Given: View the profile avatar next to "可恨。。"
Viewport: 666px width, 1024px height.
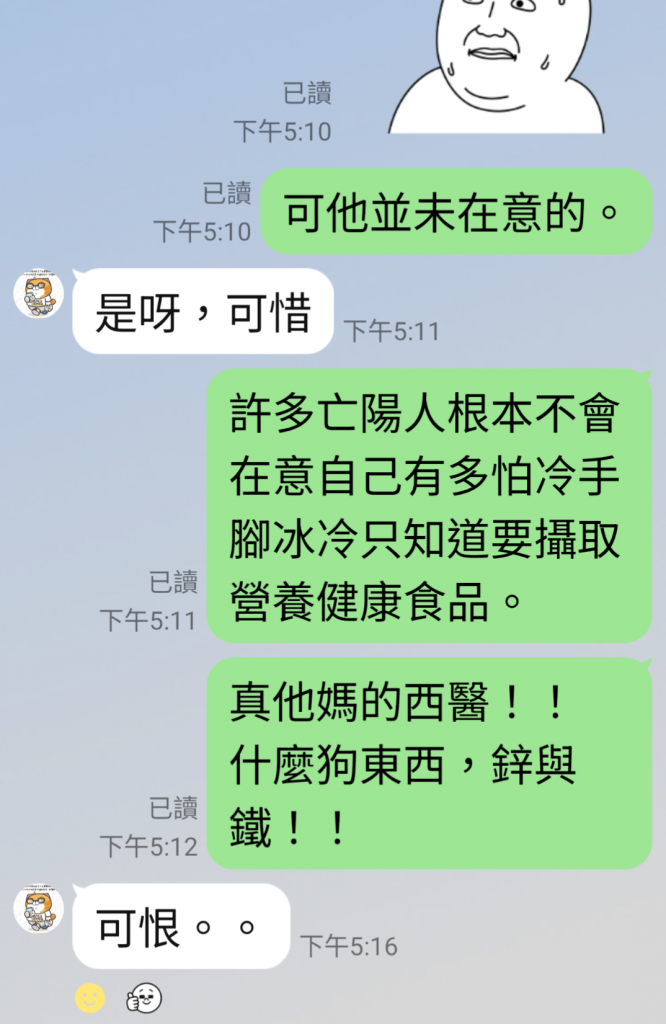Looking at the screenshot, I should 39,908.
